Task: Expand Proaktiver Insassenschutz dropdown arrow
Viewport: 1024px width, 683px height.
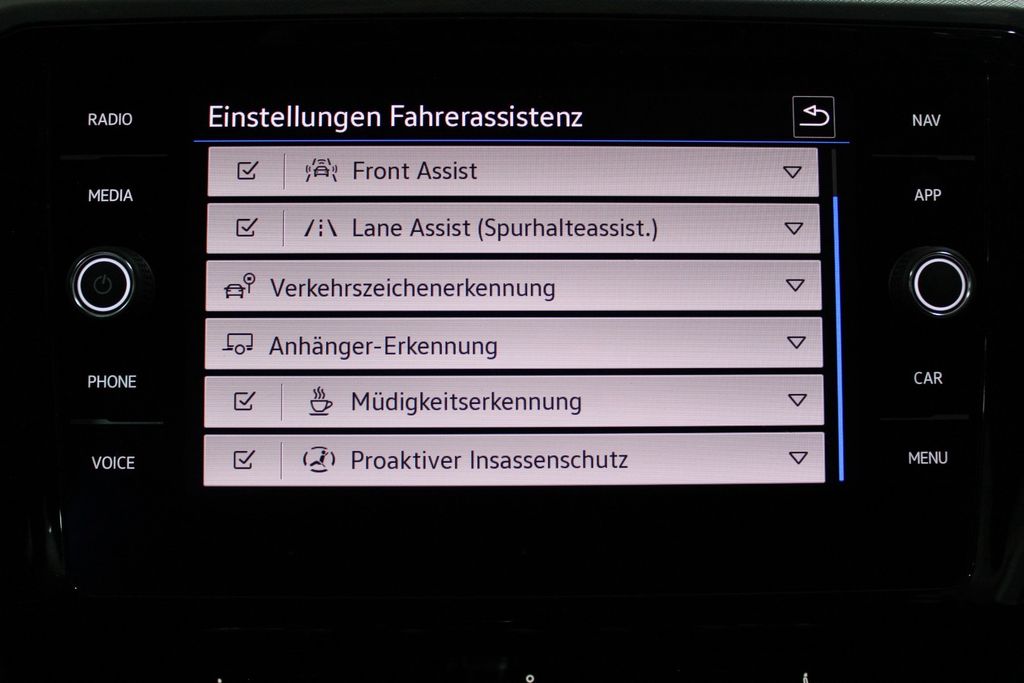Action: click(797, 459)
